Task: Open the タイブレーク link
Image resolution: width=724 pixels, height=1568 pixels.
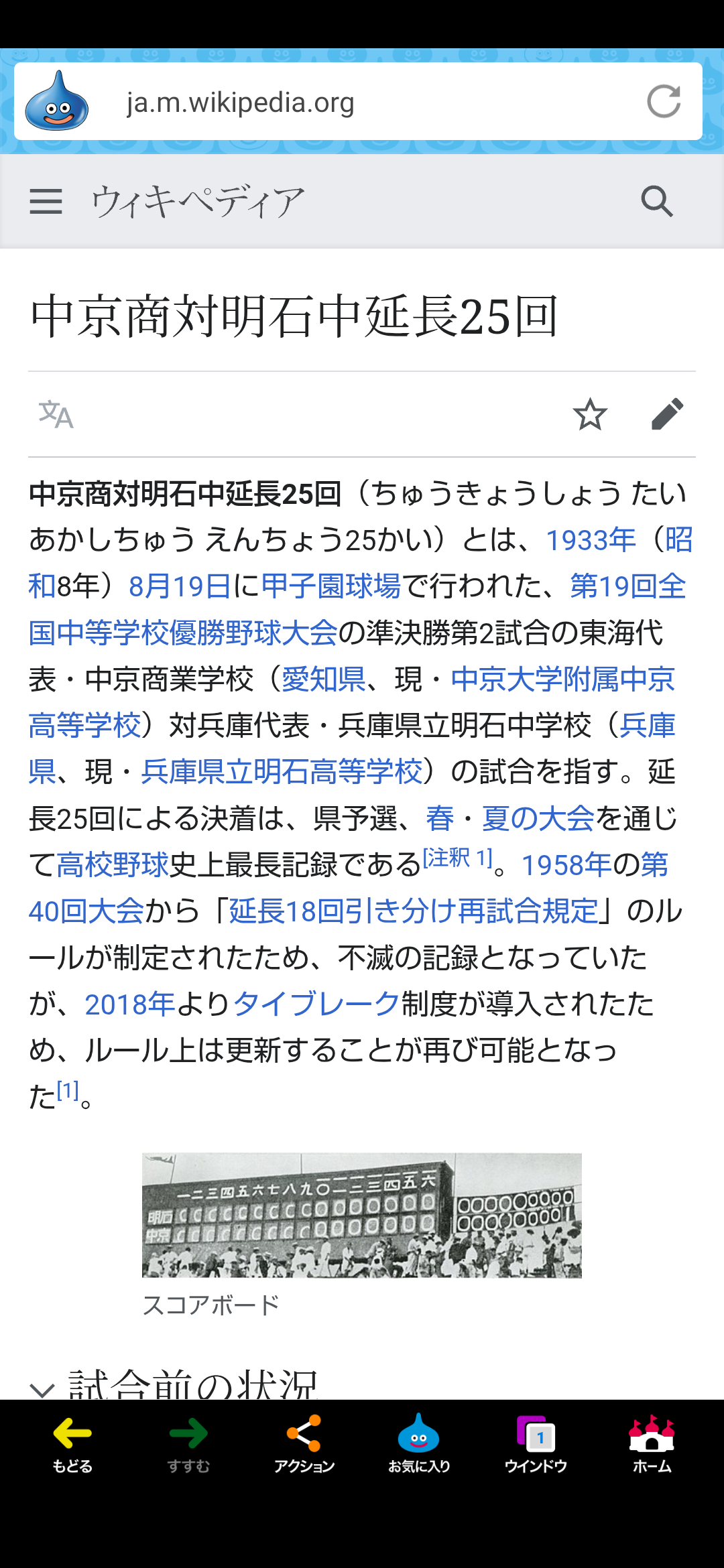Action: (316, 1004)
